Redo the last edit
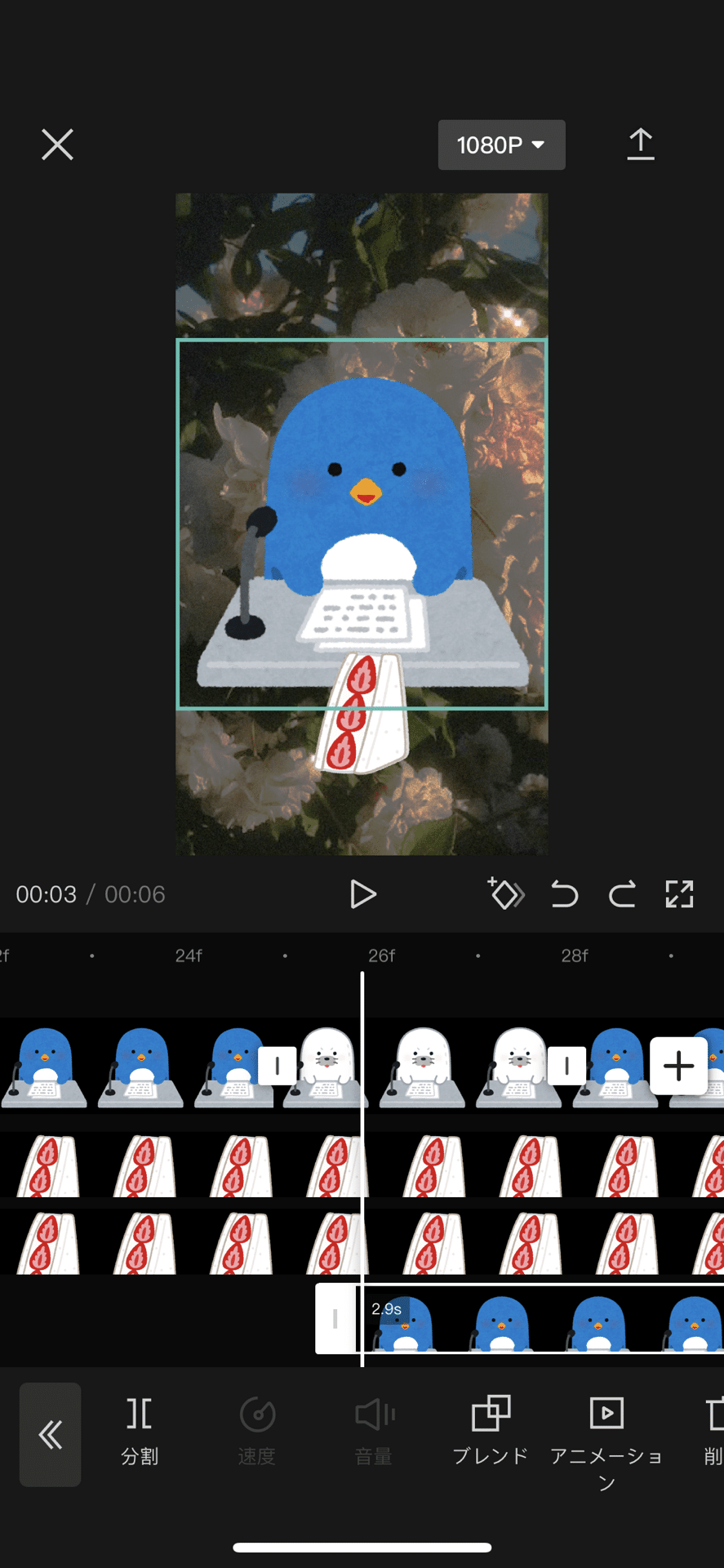This screenshot has width=724, height=1568. (622, 894)
